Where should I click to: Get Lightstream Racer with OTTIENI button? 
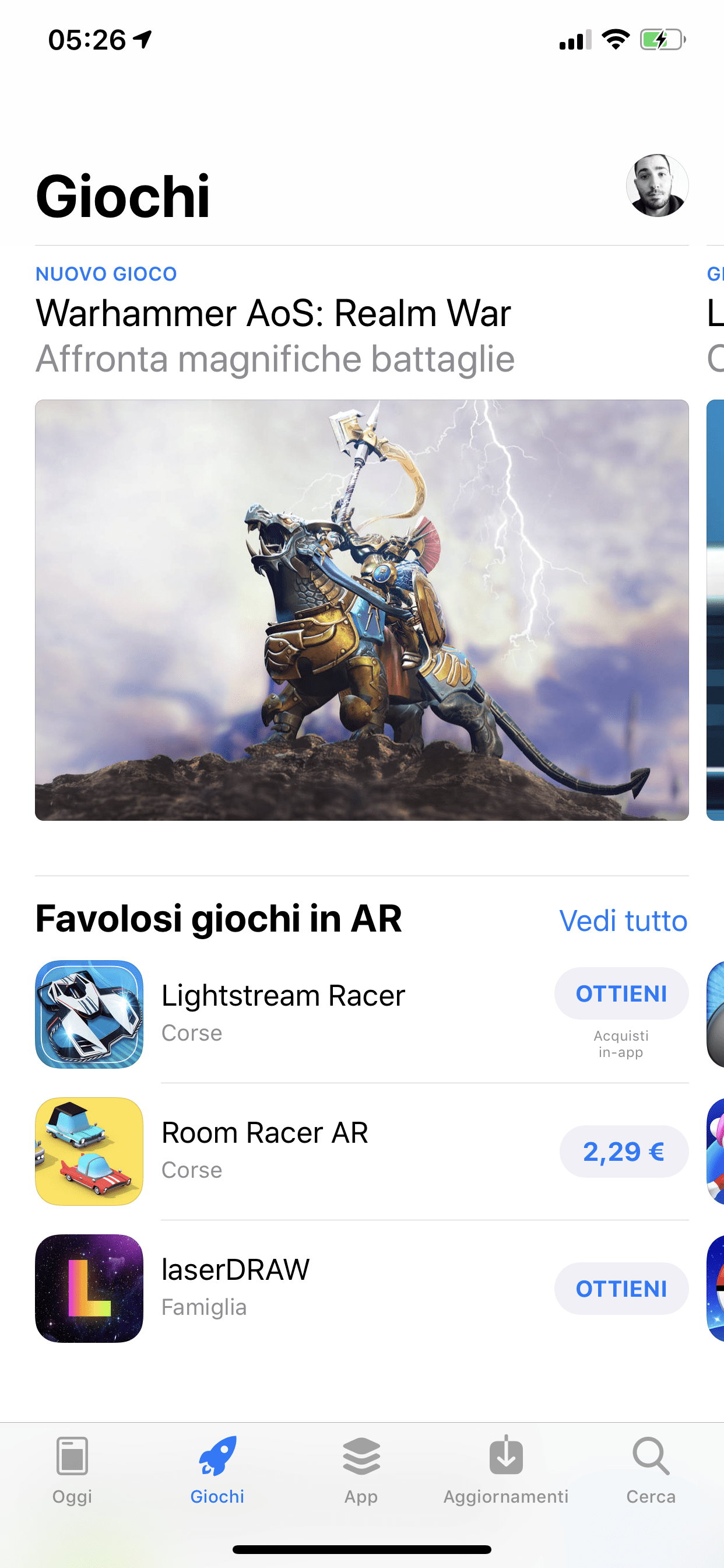pyautogui.click(x=621, y=993)
